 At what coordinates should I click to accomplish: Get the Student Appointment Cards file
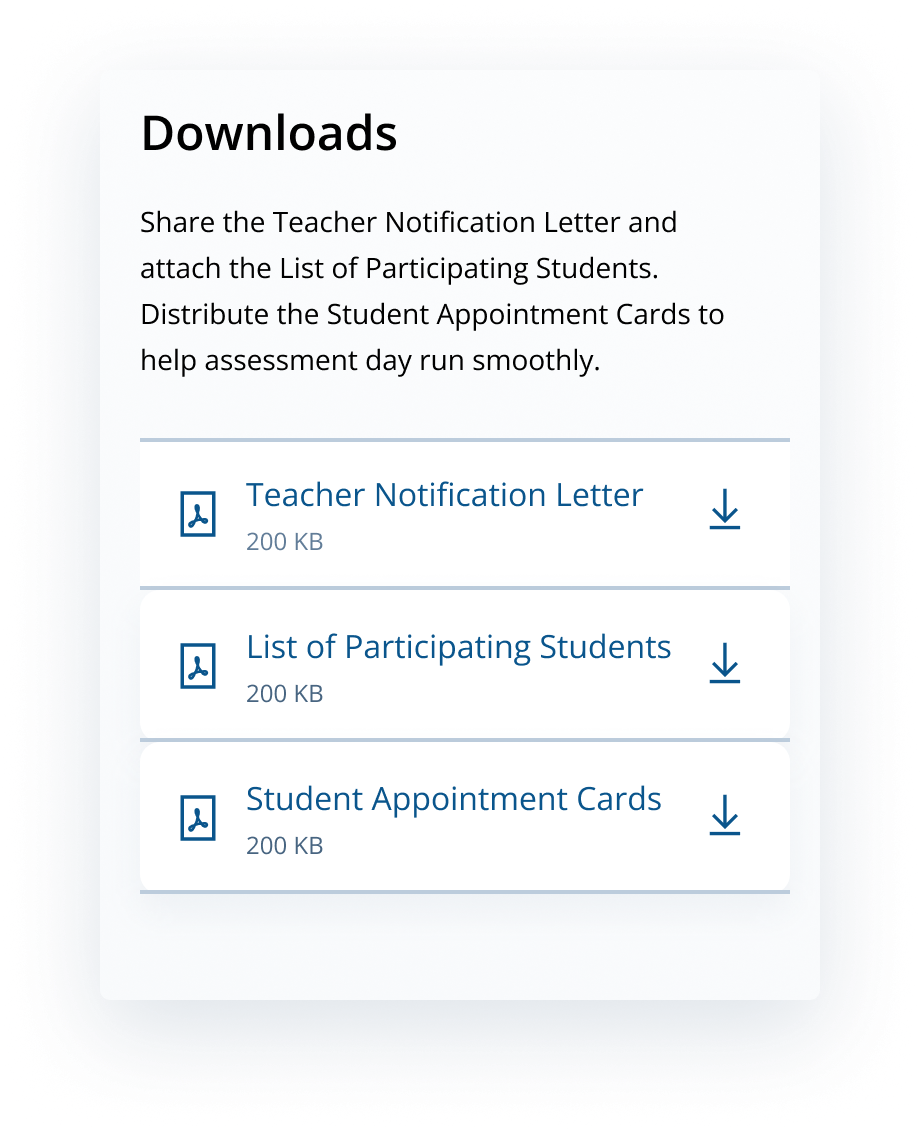[x=724, y=815]
